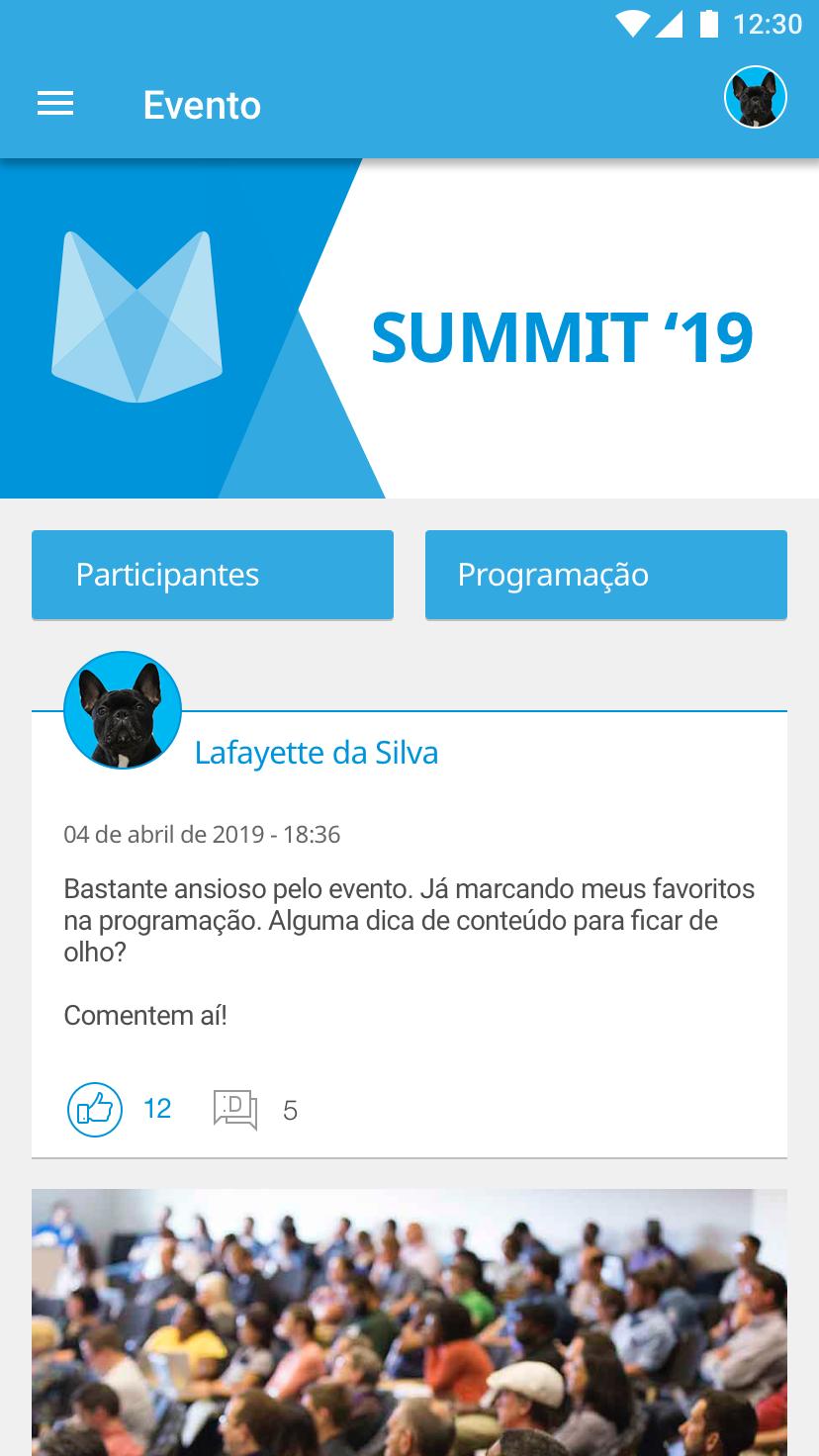Open the hamburger drawer menu
Image resolution: width=819 pixels, height=1456 pixels.
click(x=55, y=104)
